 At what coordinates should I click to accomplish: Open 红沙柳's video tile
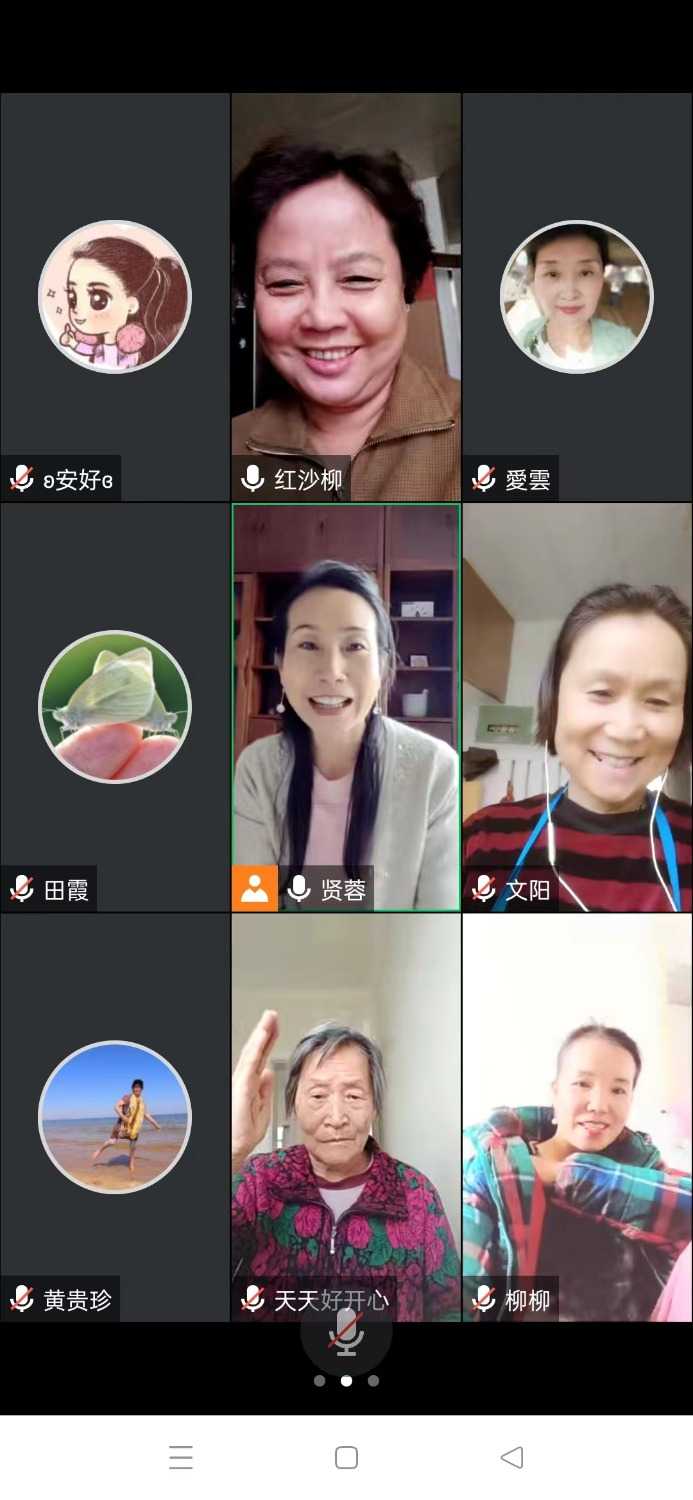(346, 297)
